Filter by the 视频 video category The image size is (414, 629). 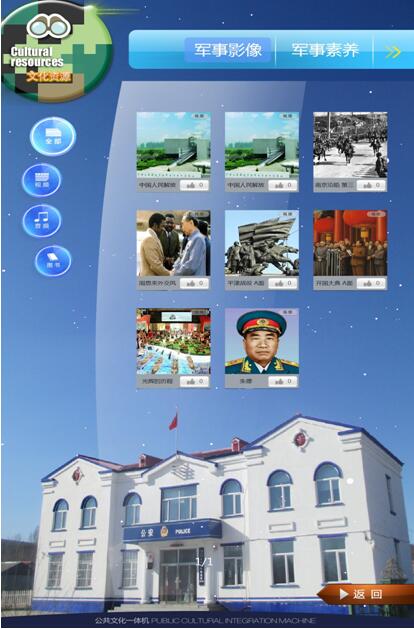(x=42, y=180)
